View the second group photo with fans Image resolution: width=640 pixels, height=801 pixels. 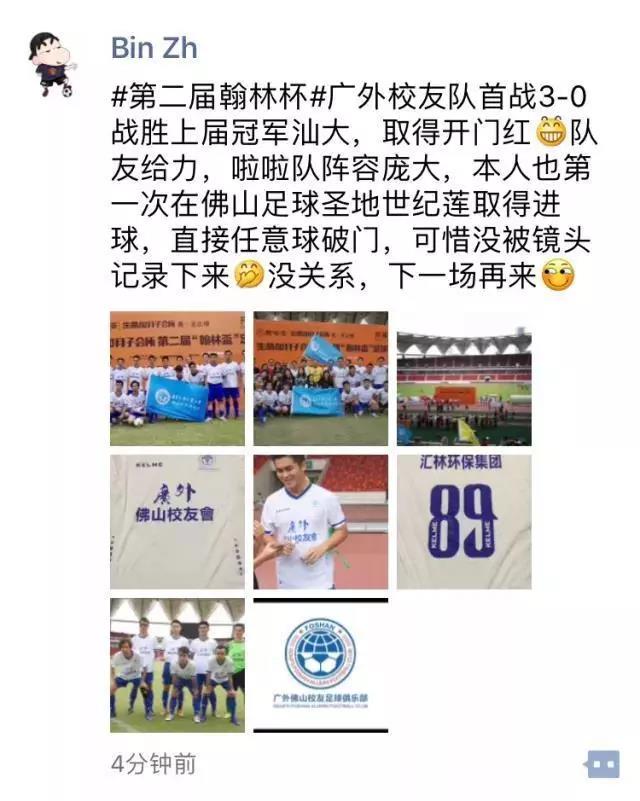(320, 378)
